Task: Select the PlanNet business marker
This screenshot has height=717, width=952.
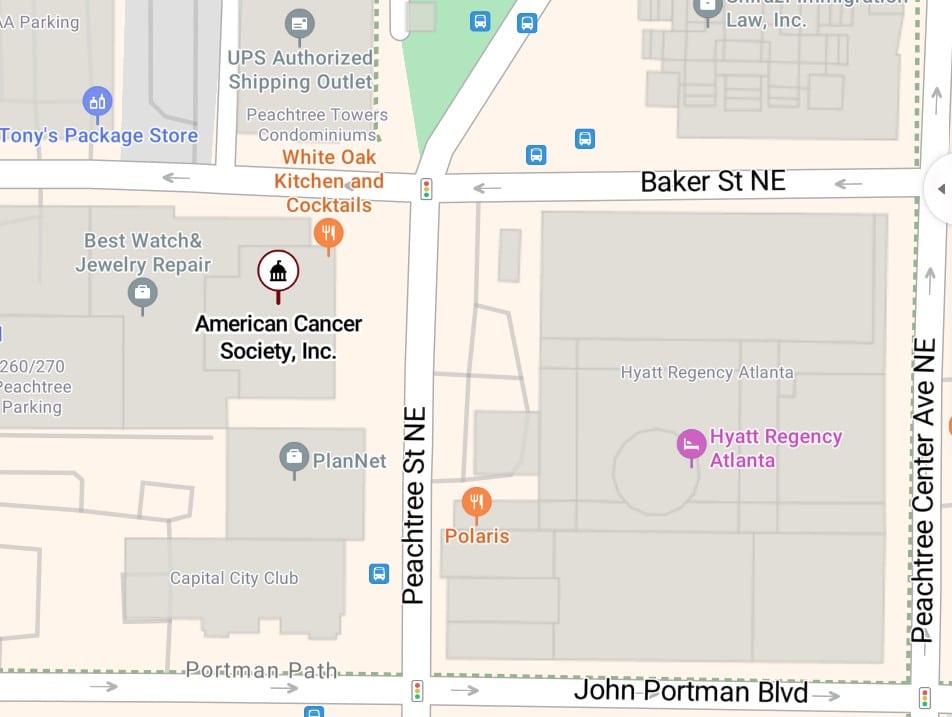Action: click(x=294, y=457)
